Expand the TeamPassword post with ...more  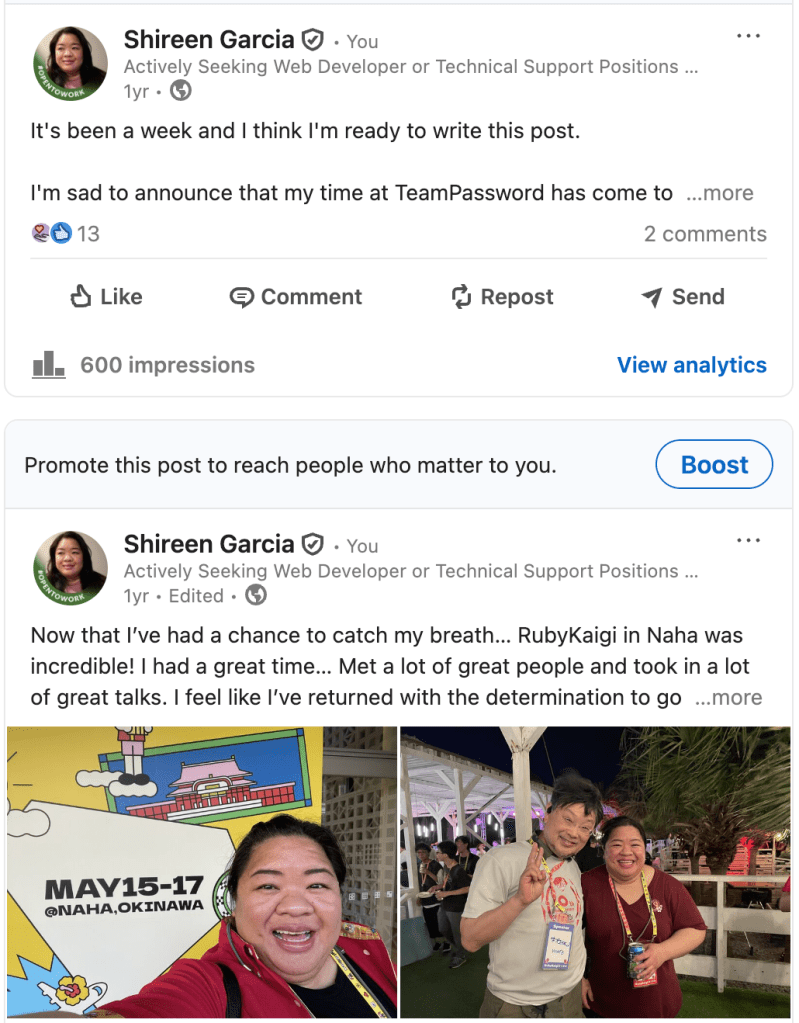720,193
